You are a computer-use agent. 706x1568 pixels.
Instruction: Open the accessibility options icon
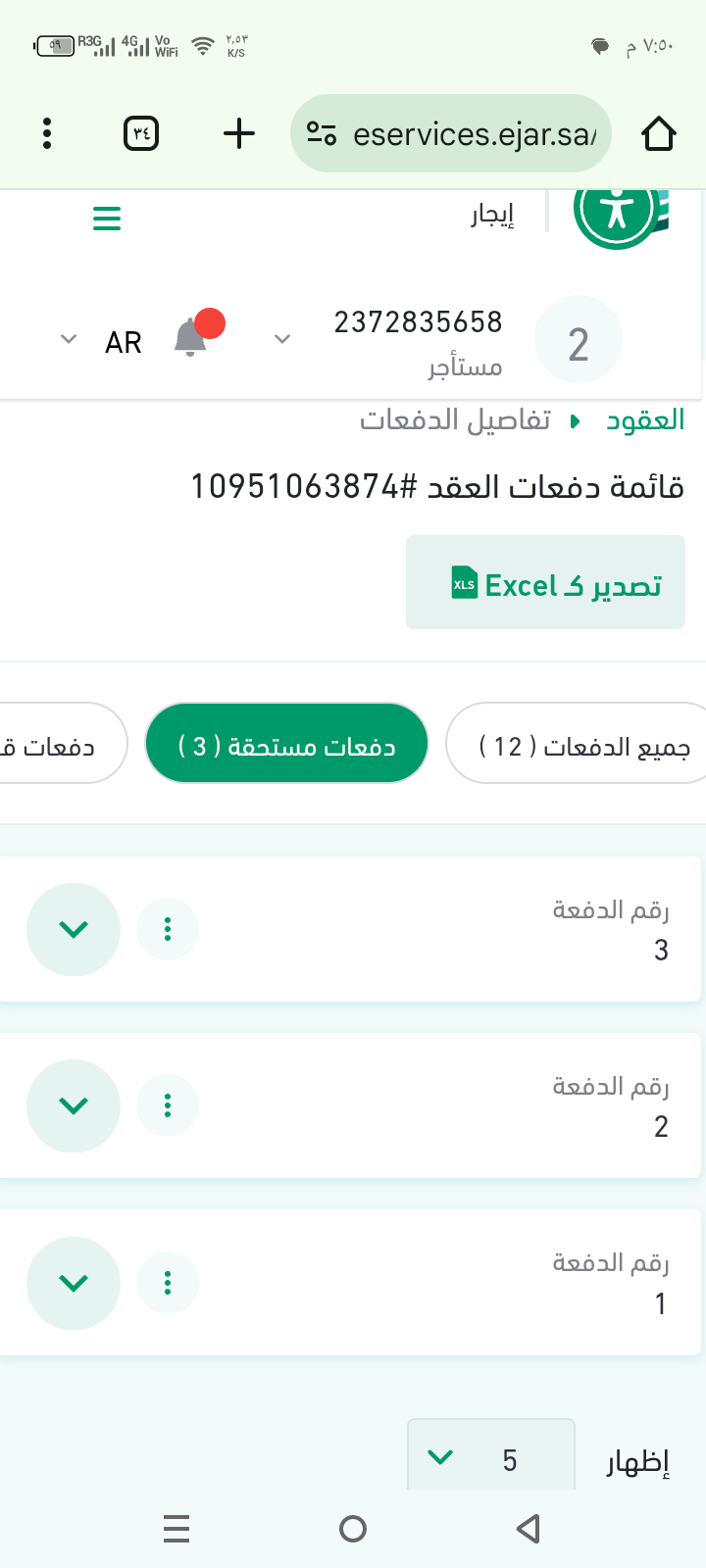615,212
